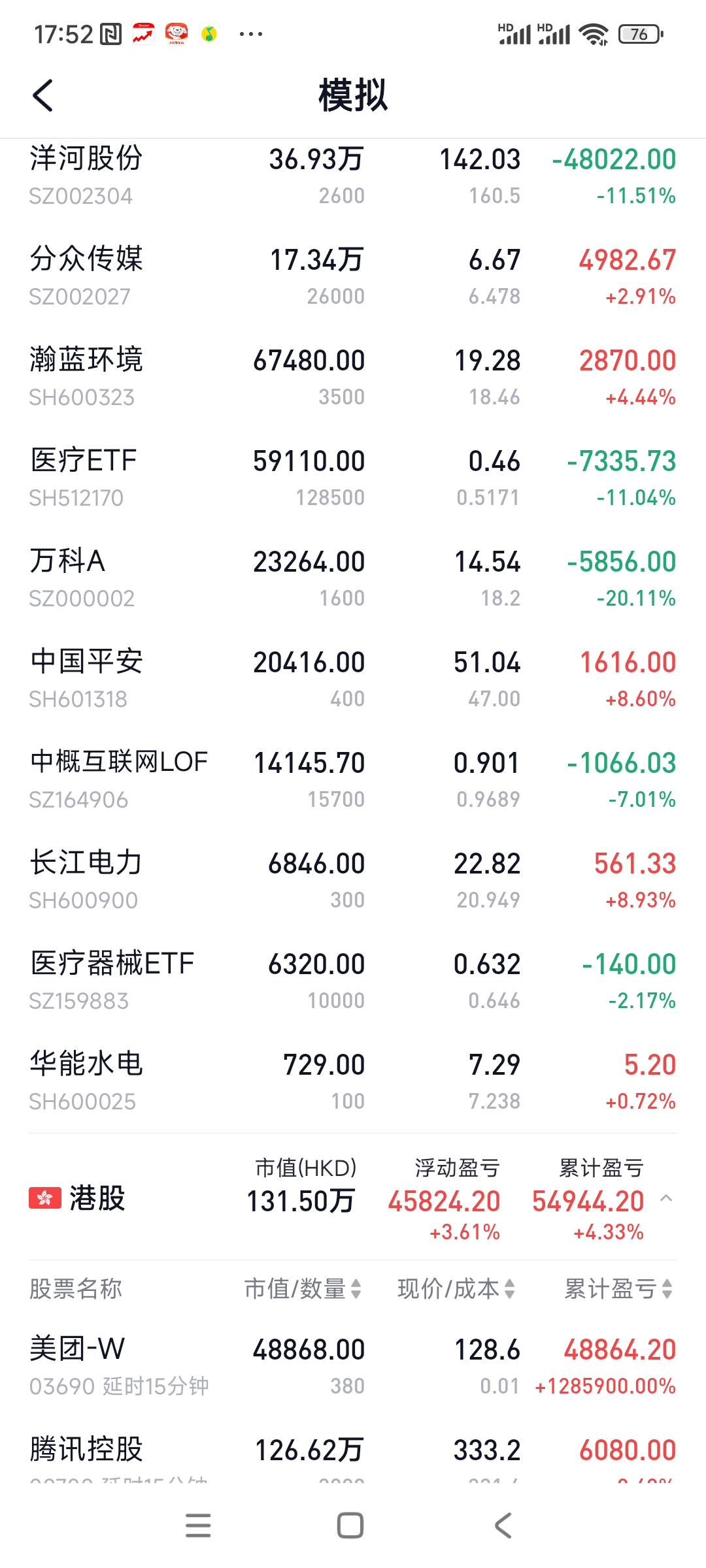This screenshot has width=706, height=1568.
Task: Open the 洋河股份 holding row
Action: pyautogui.click(x=353, y=176)
